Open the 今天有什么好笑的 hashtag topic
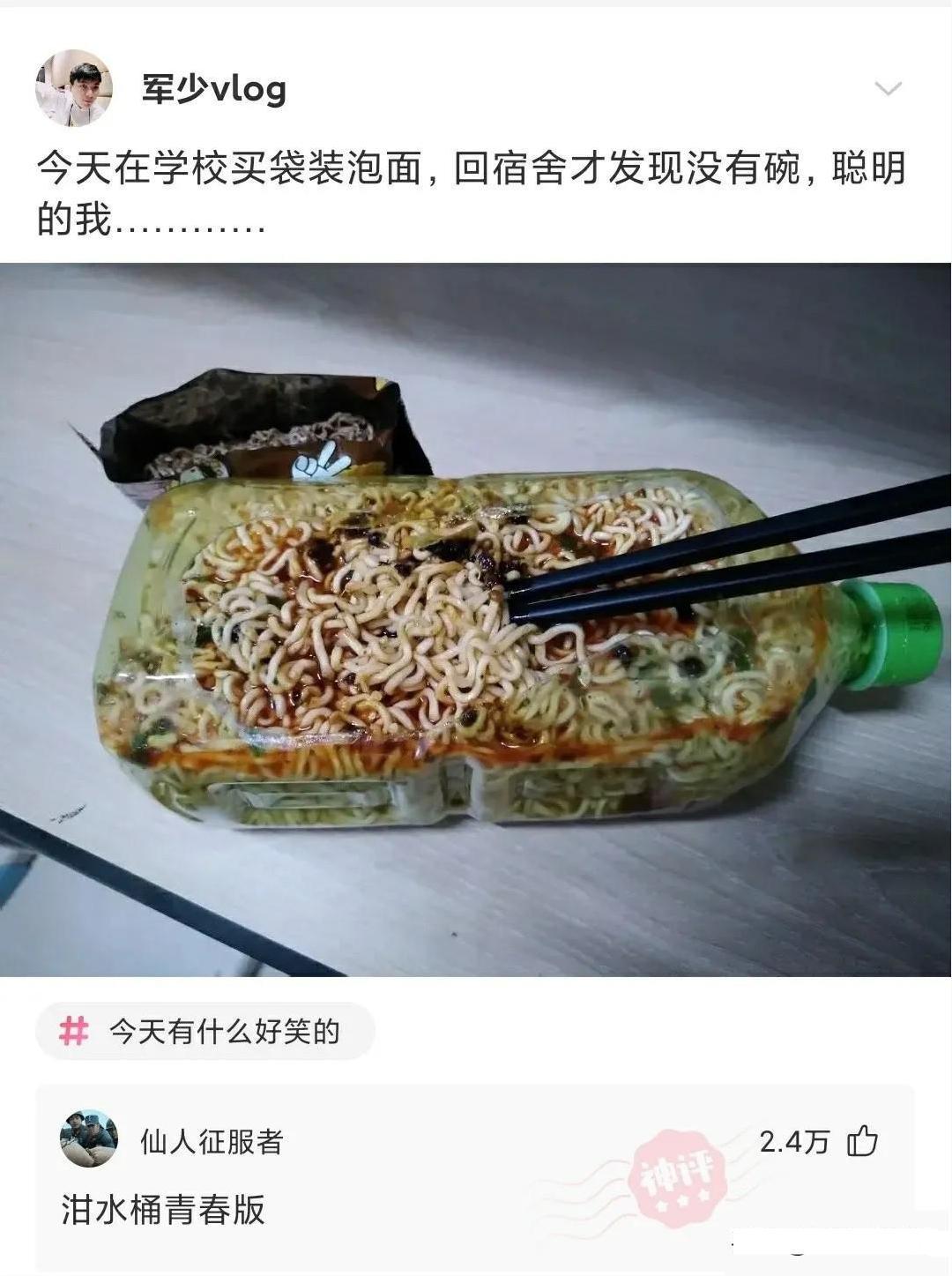Image resolution: width=952 pixels, height=1276 pixels. (x=205, y=1031)
